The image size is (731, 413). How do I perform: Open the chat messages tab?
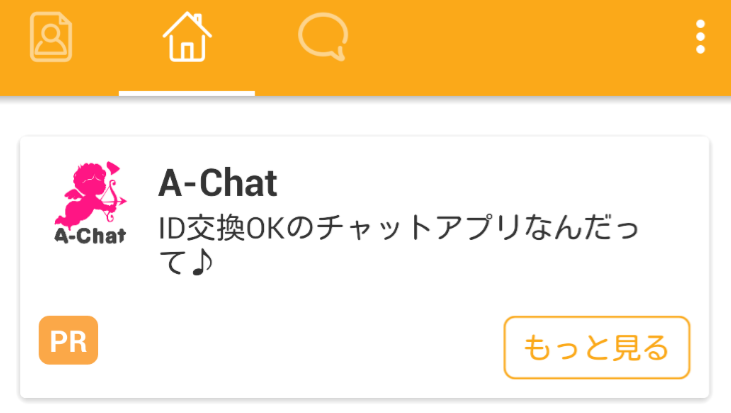[x=323, y=38]
